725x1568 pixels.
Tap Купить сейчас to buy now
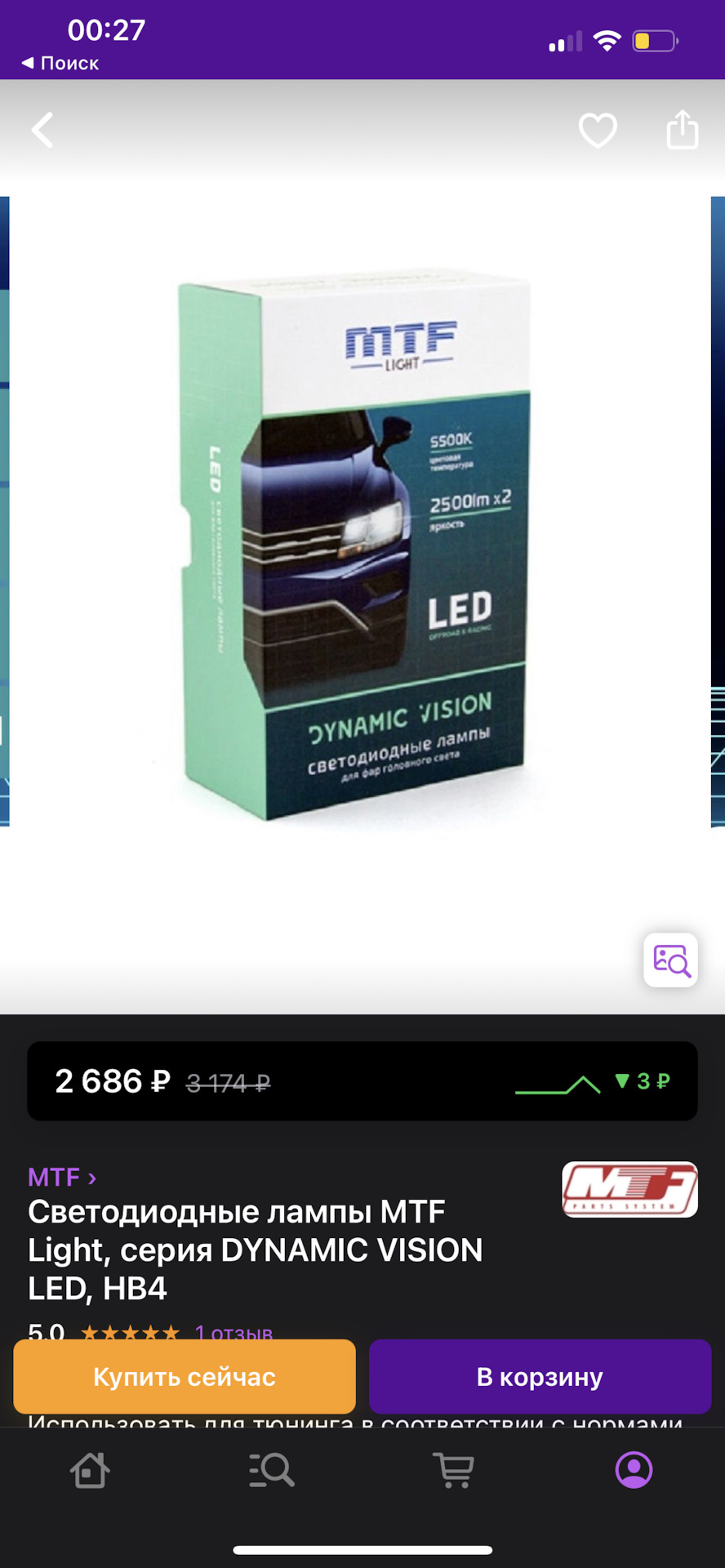pos(185,1377)
